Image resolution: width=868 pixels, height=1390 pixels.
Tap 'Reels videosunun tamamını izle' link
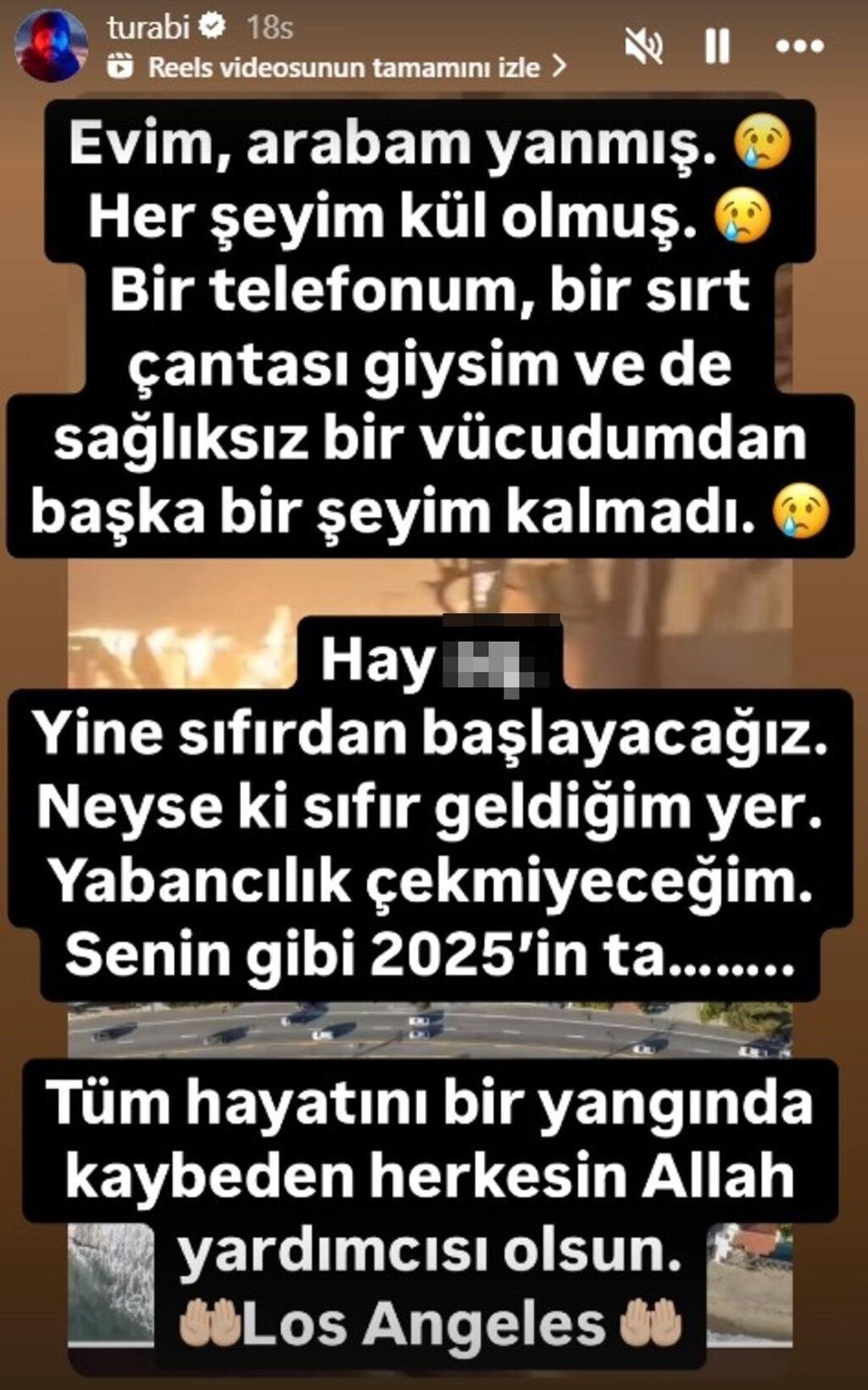(343, 67)
